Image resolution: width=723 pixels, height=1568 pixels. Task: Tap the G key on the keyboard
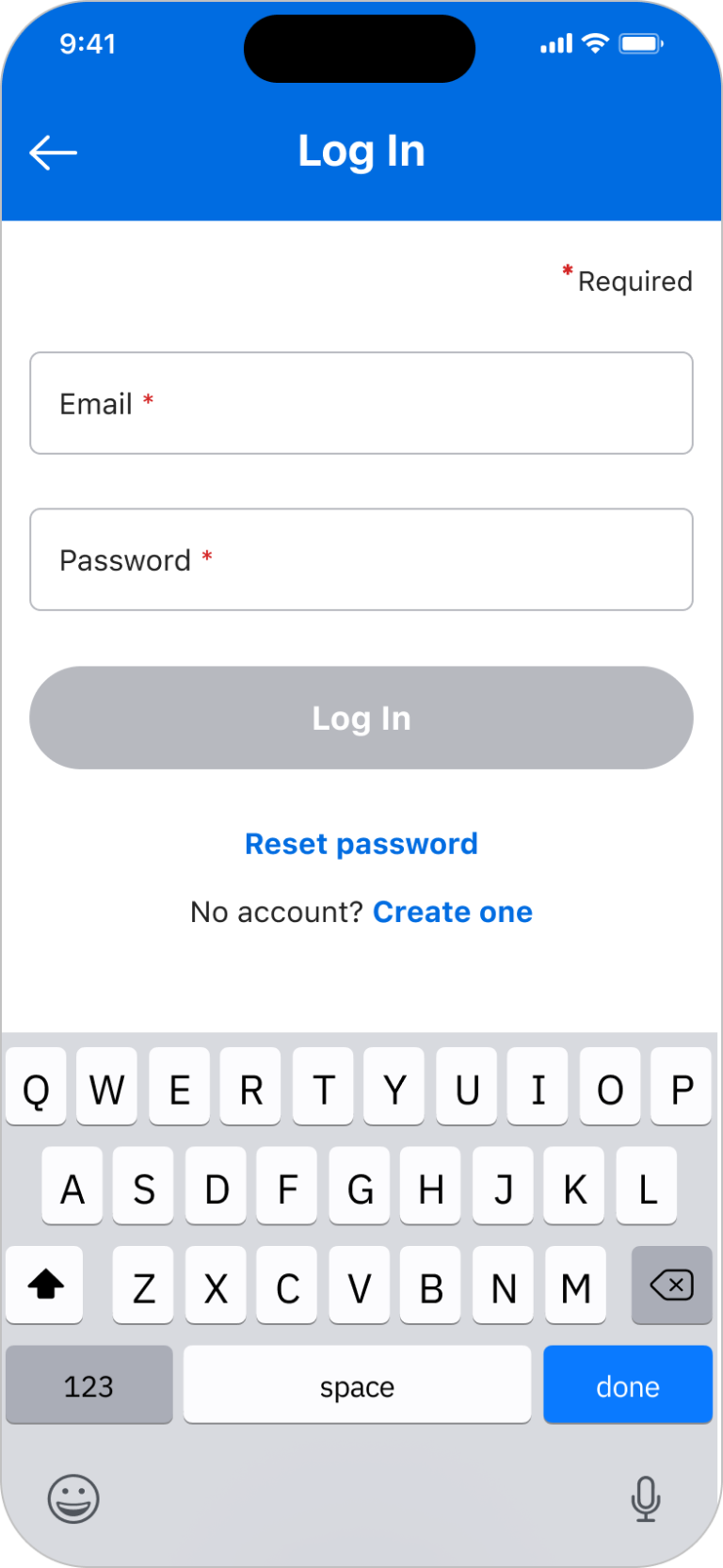click(x=359, y=1186)
